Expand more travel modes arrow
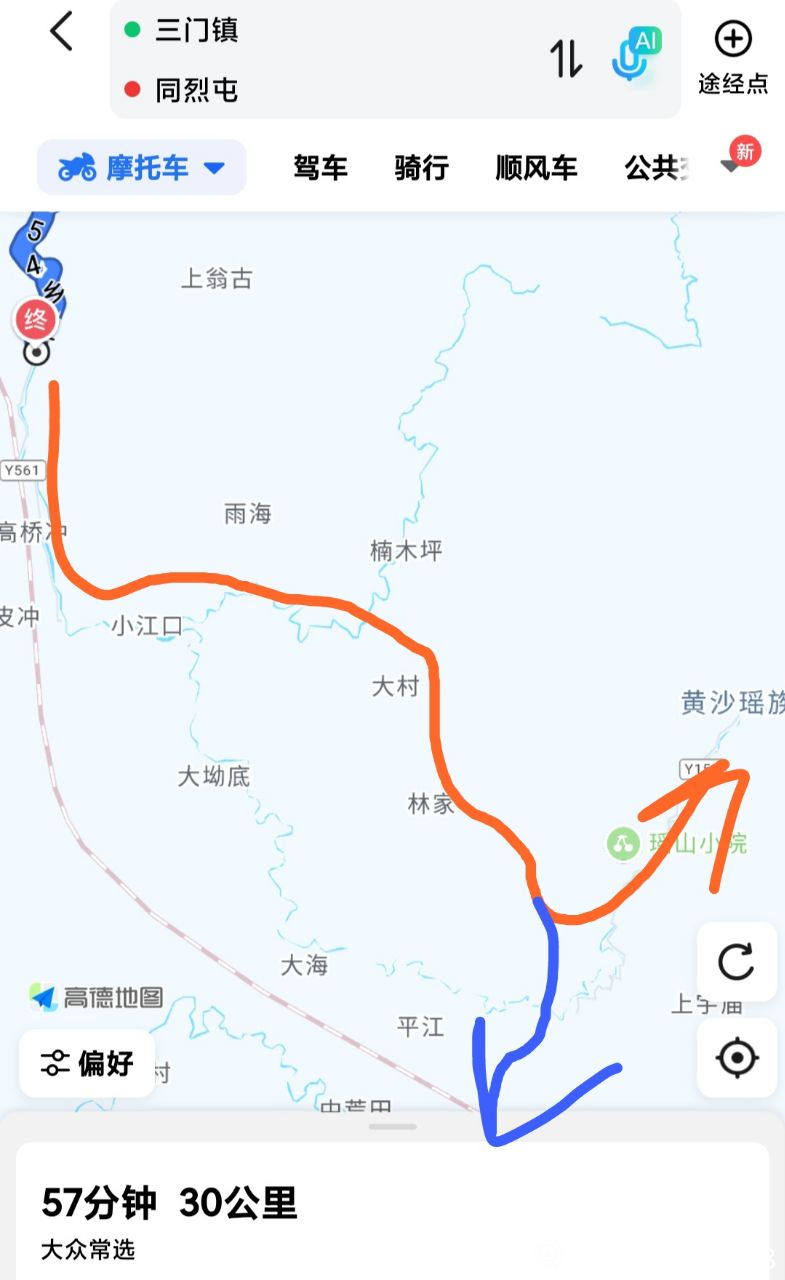 coord(732,168)
